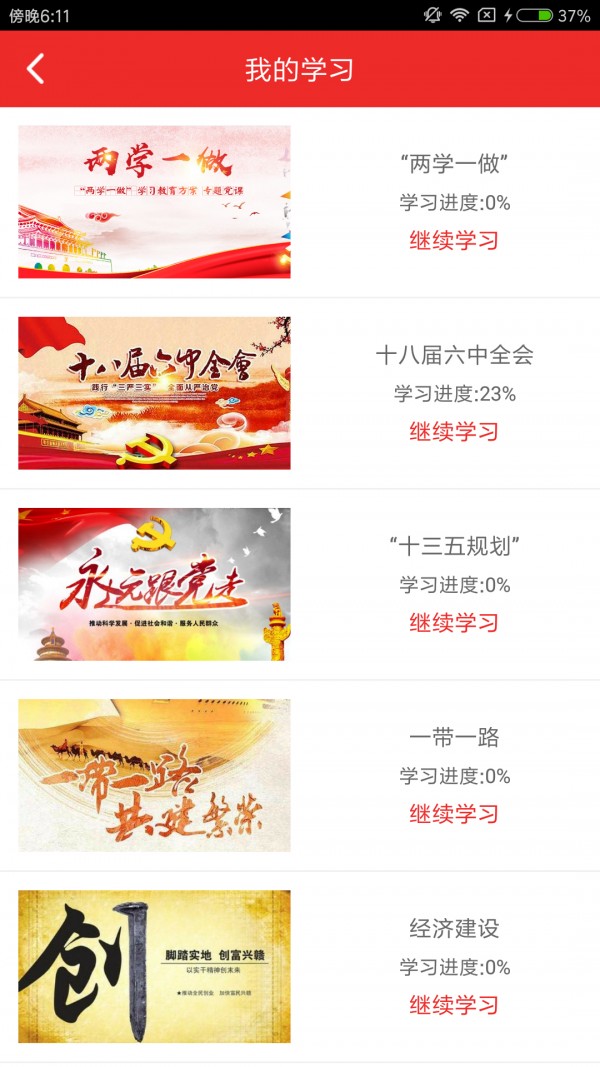Select 继续学习 under 一带一路
600x1067 pixels.
[454, 814]
